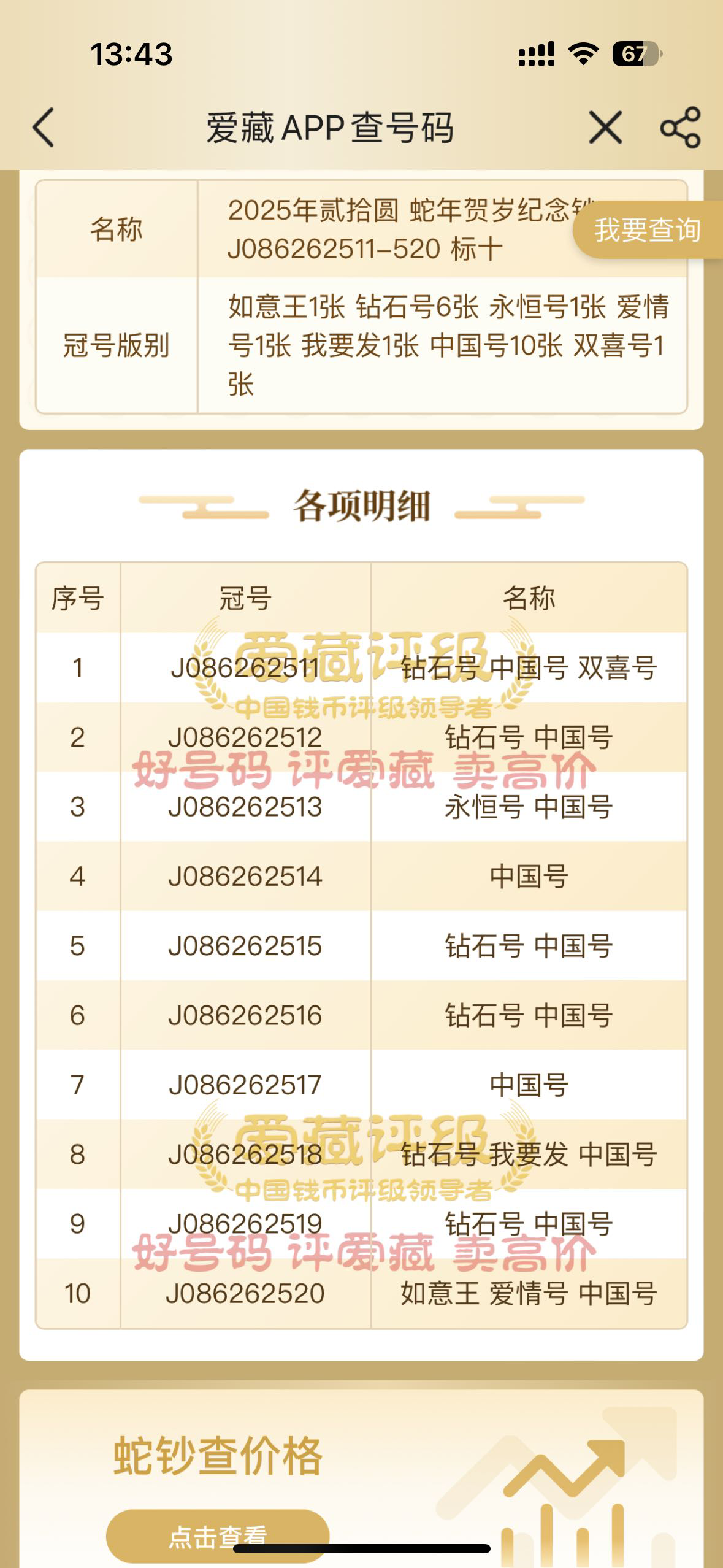The height and width of the screenshot is (1568, 723).
Task: Share this page via share icon
Action: coord(680,128)
